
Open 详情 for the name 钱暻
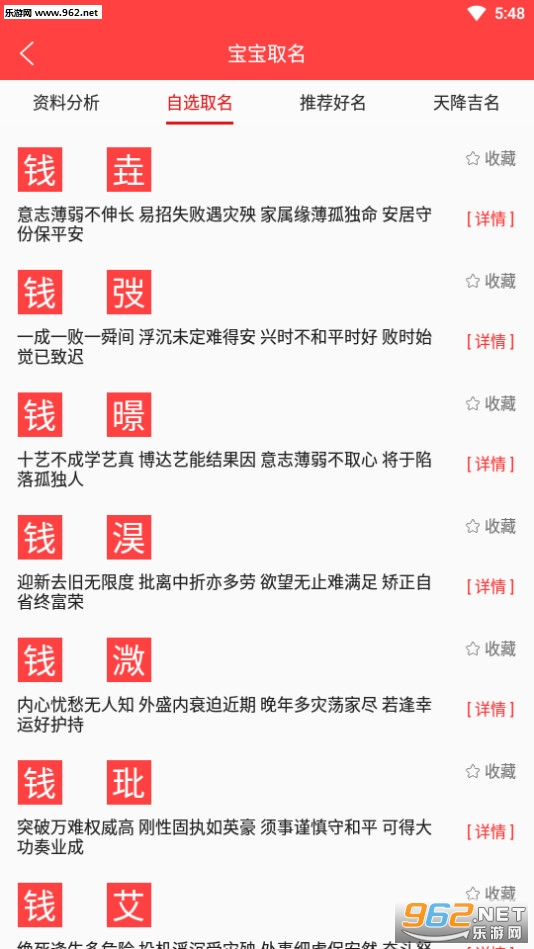point(490,464)
